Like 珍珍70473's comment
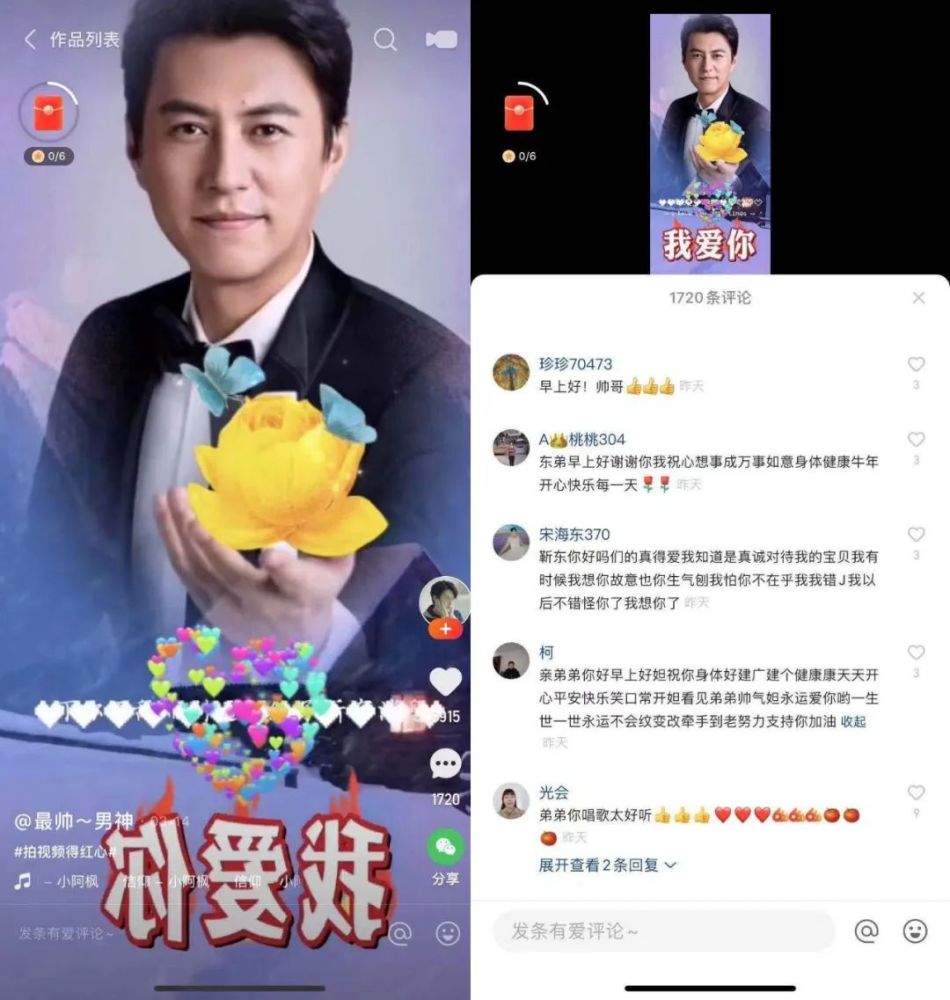 916,365
